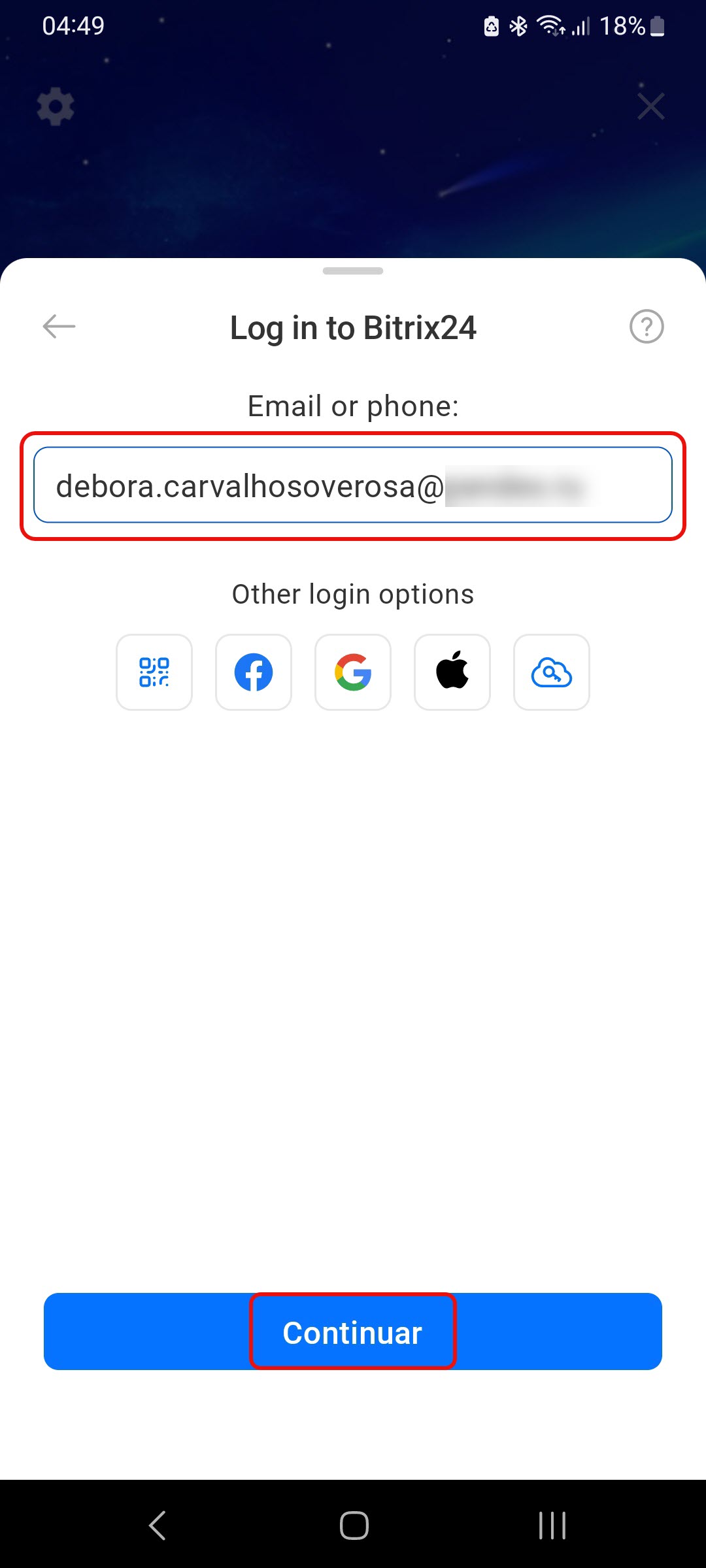Go back using the arrow in the login sheet
Image resolution: width=706 pixels, height=1568 pixels.
pos(59,326)
